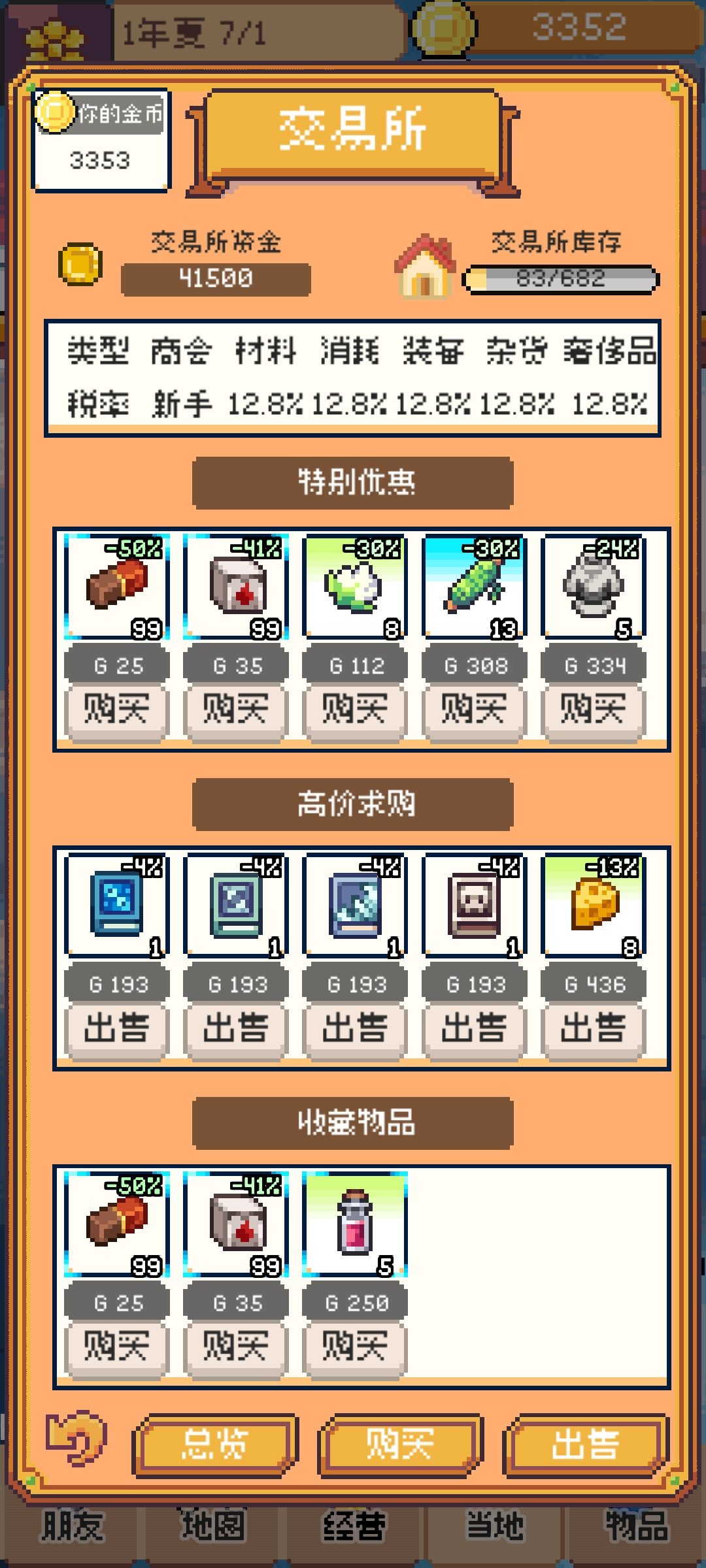
Task: Open the blue card item priced G 193
Action: click(x=116, y=905)
